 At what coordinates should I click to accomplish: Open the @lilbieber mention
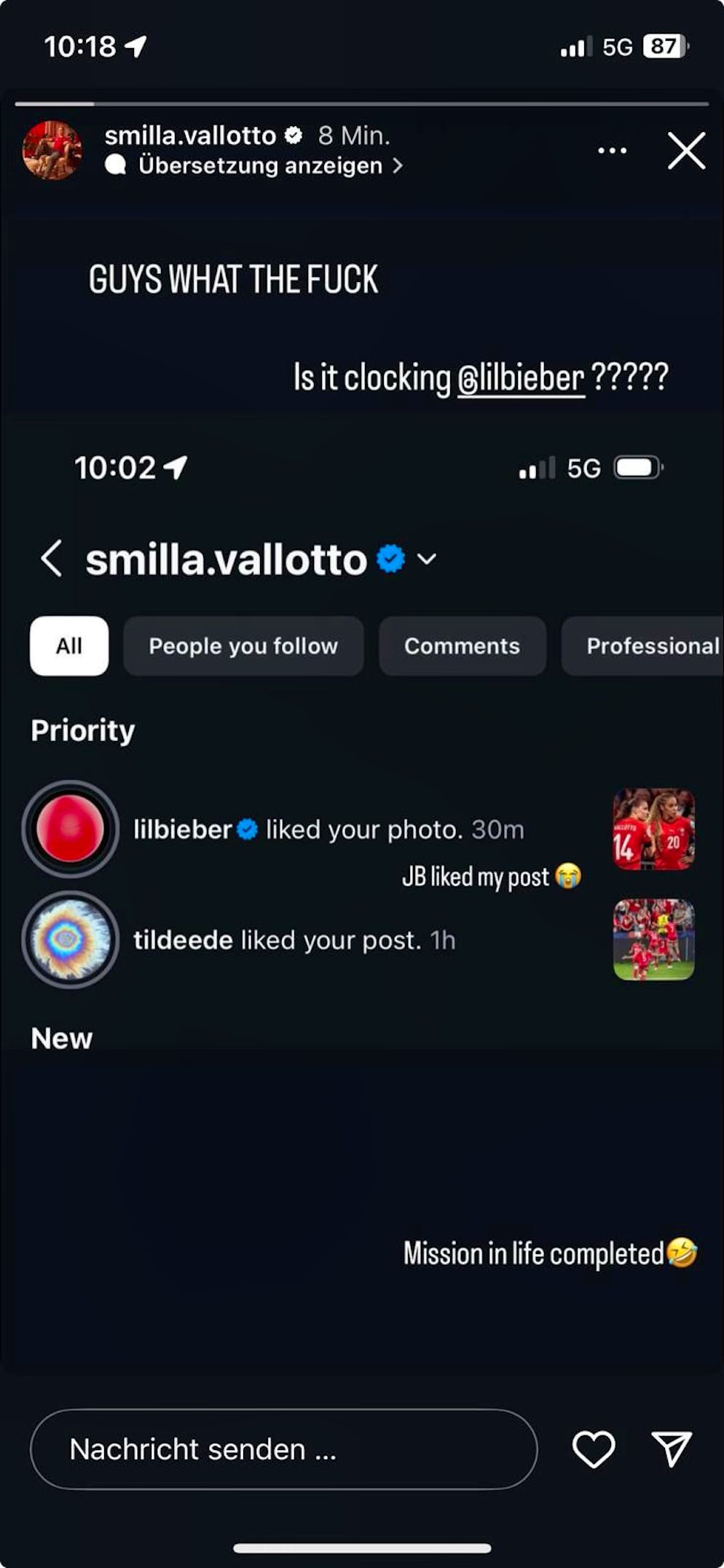click(x=521, y=378)
